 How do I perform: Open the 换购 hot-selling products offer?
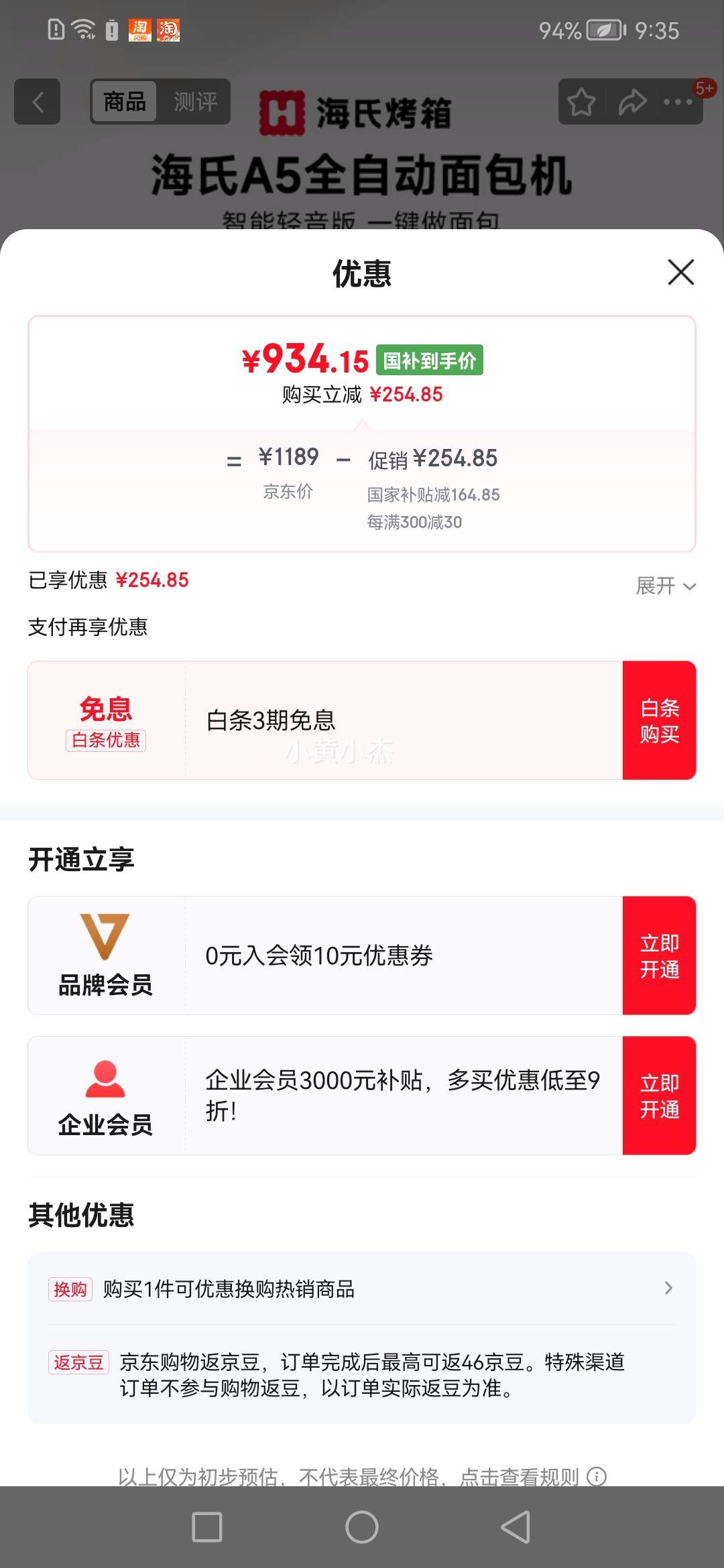coord(362,1289)
